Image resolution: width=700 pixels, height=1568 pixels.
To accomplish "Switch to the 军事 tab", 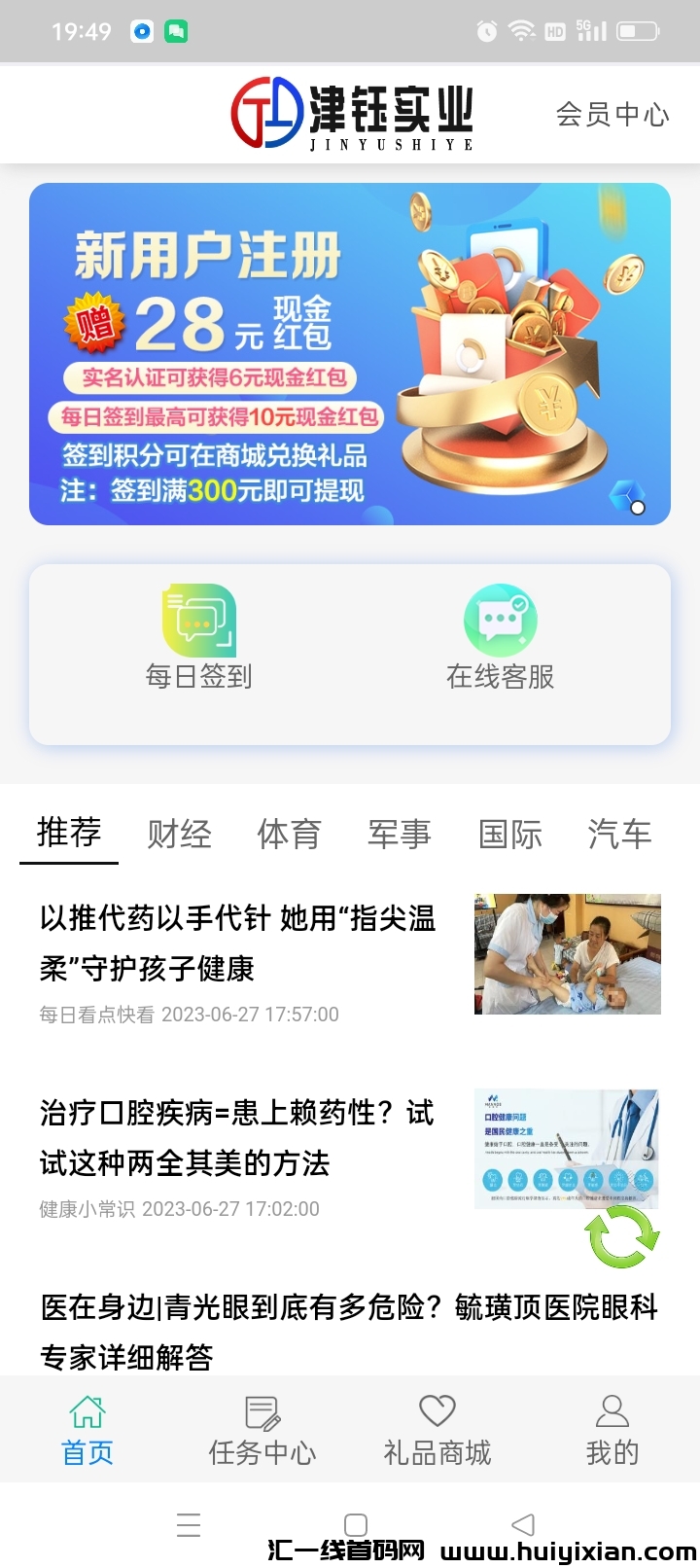I will tap(399, 835).
